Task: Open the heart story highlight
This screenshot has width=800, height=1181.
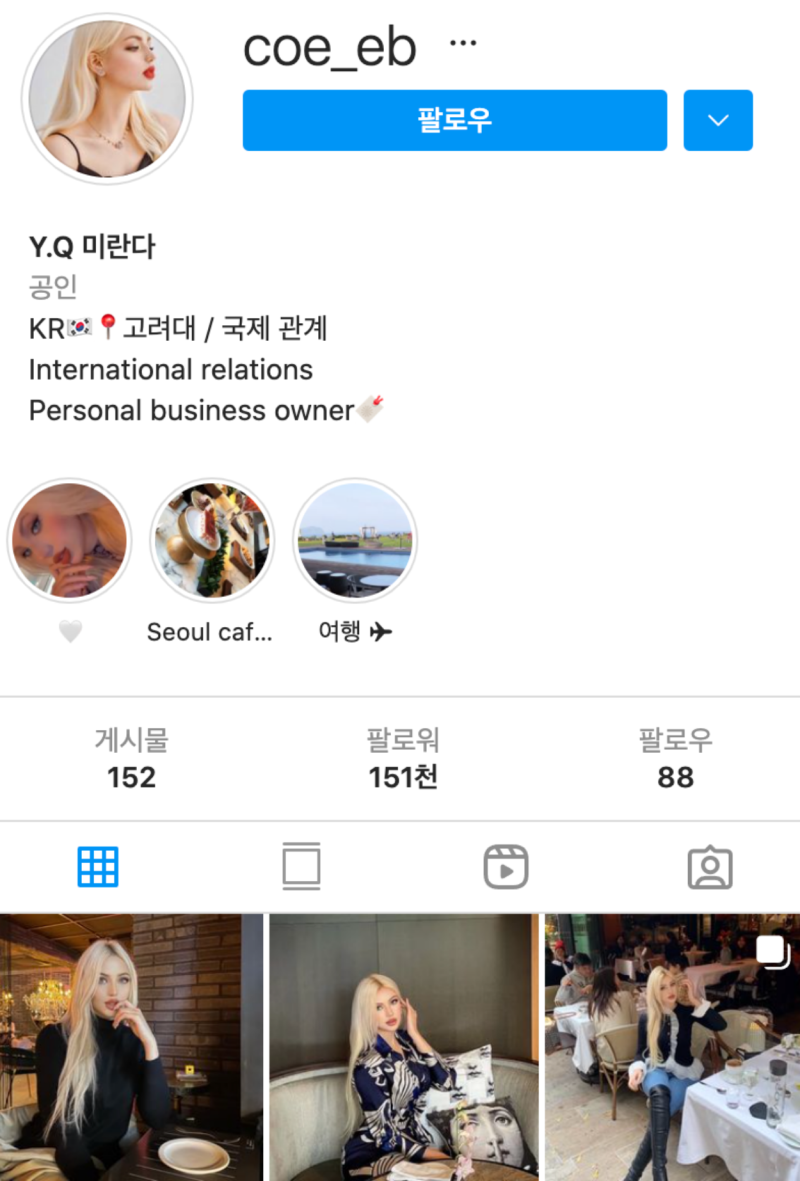Action: 68,540
